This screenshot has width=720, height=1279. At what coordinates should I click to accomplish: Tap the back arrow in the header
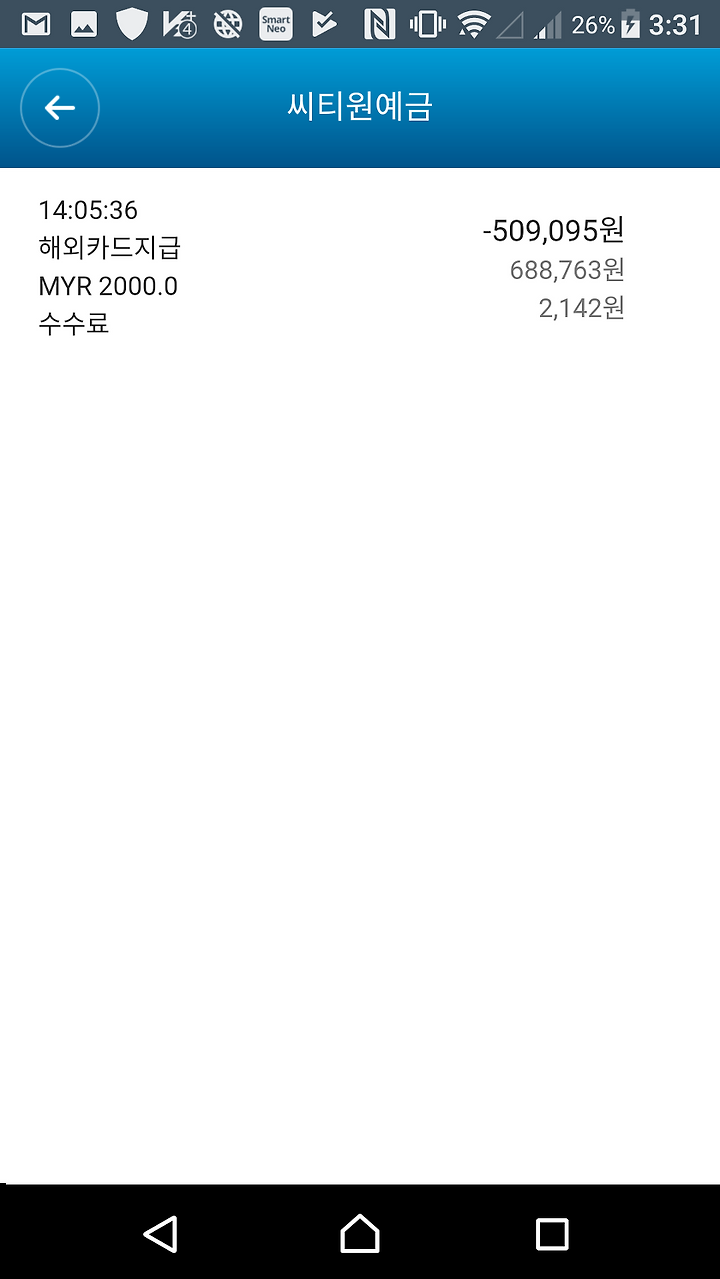point(60,108)
